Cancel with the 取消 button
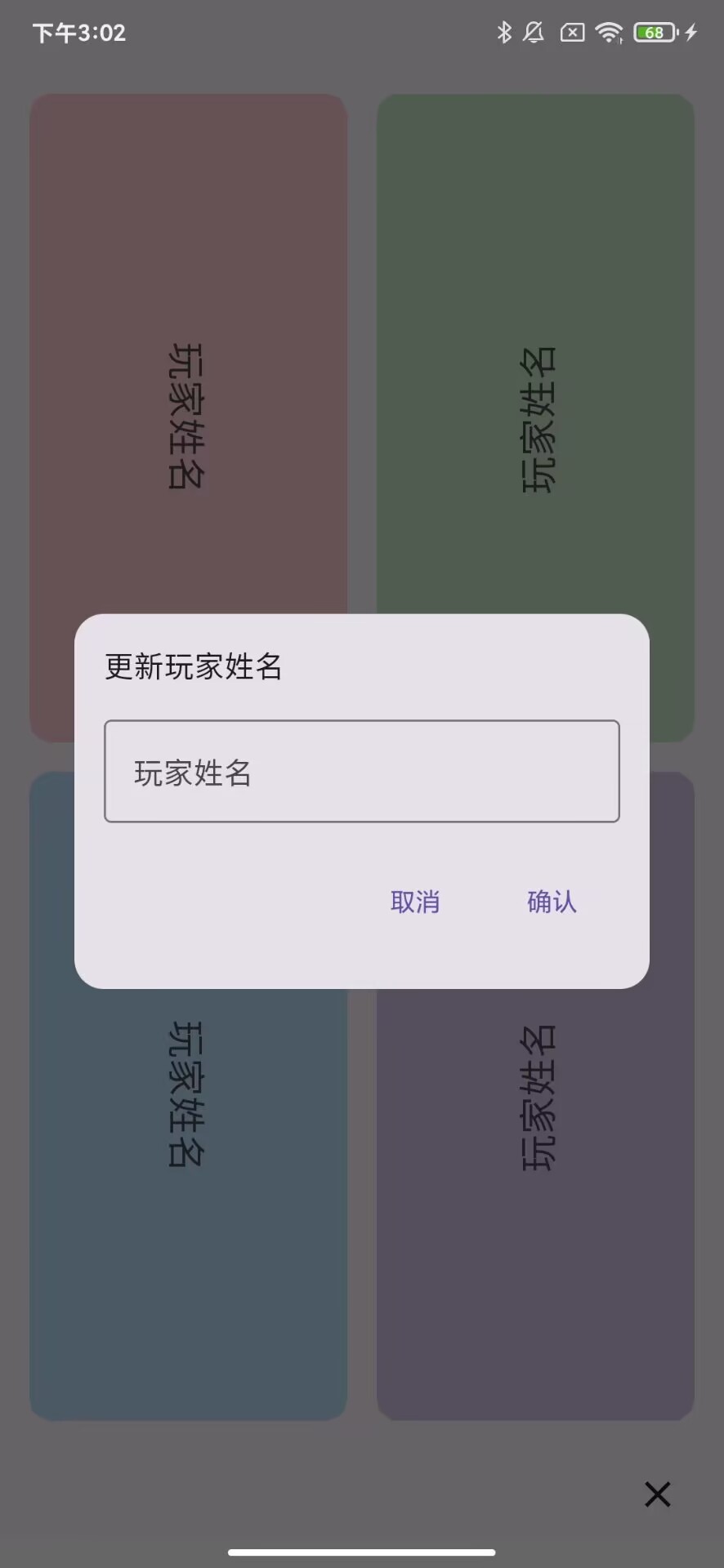The image size is (724, 1568). pos(415,902)
